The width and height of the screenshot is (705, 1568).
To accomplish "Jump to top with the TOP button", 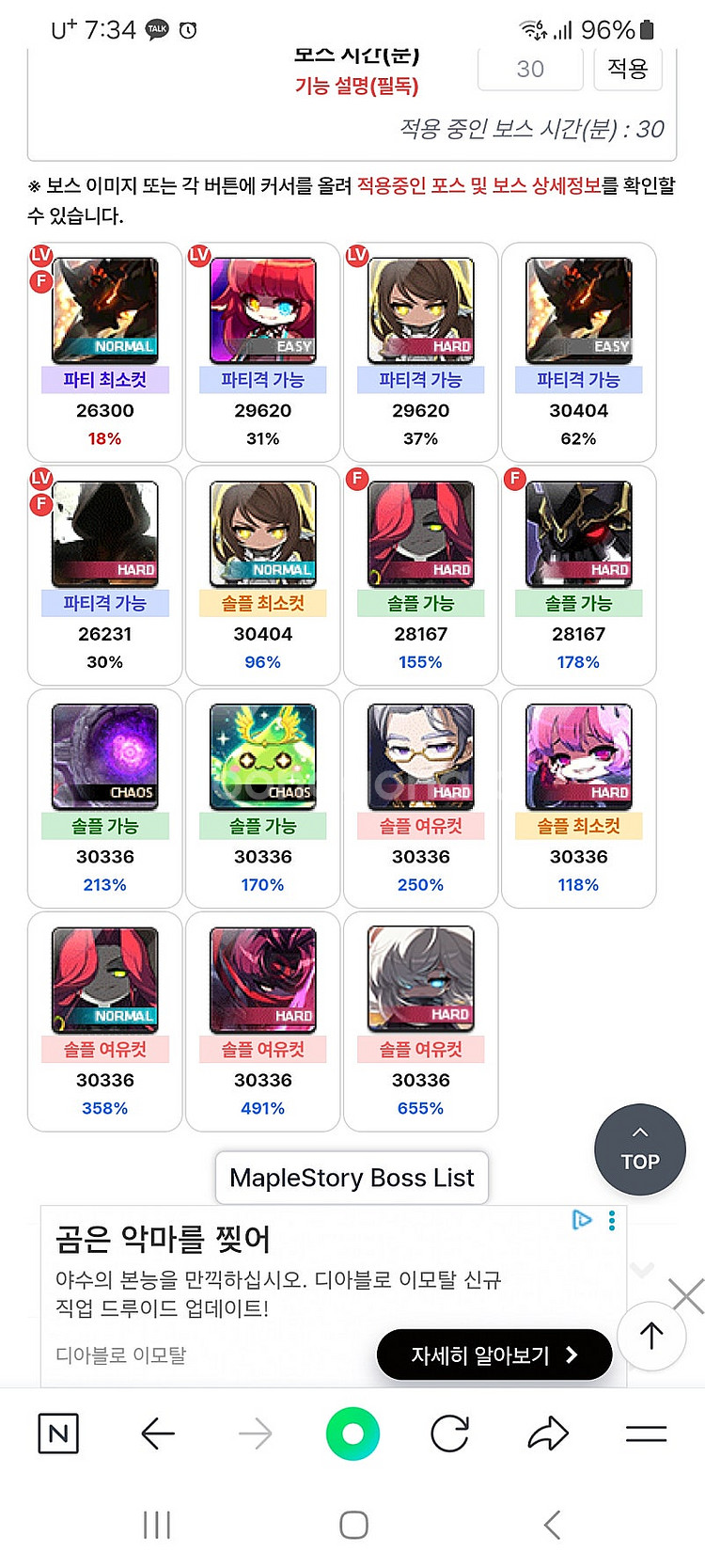I will click(640, 1149).
